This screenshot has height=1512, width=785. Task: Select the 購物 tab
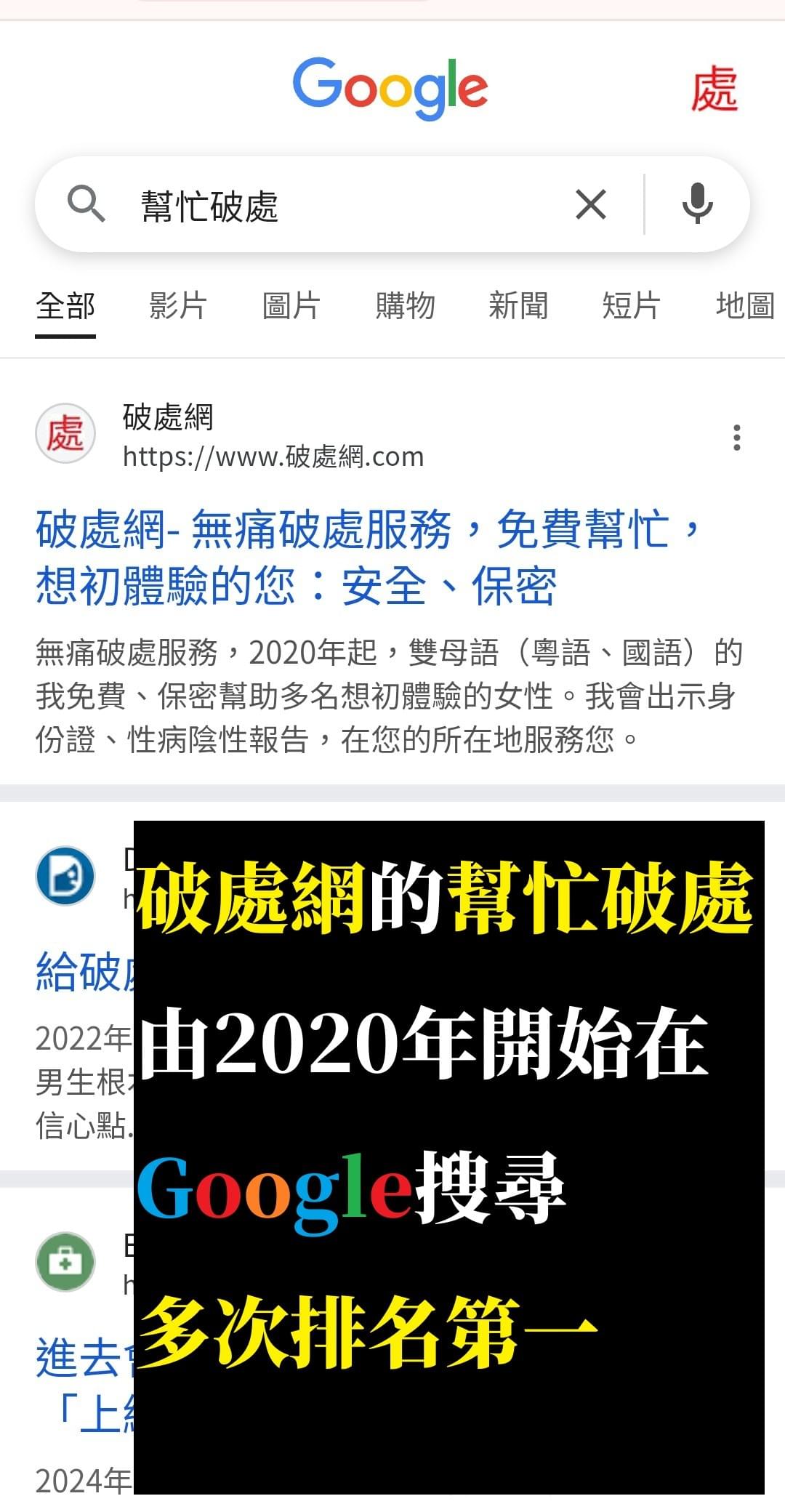point(406,306)
